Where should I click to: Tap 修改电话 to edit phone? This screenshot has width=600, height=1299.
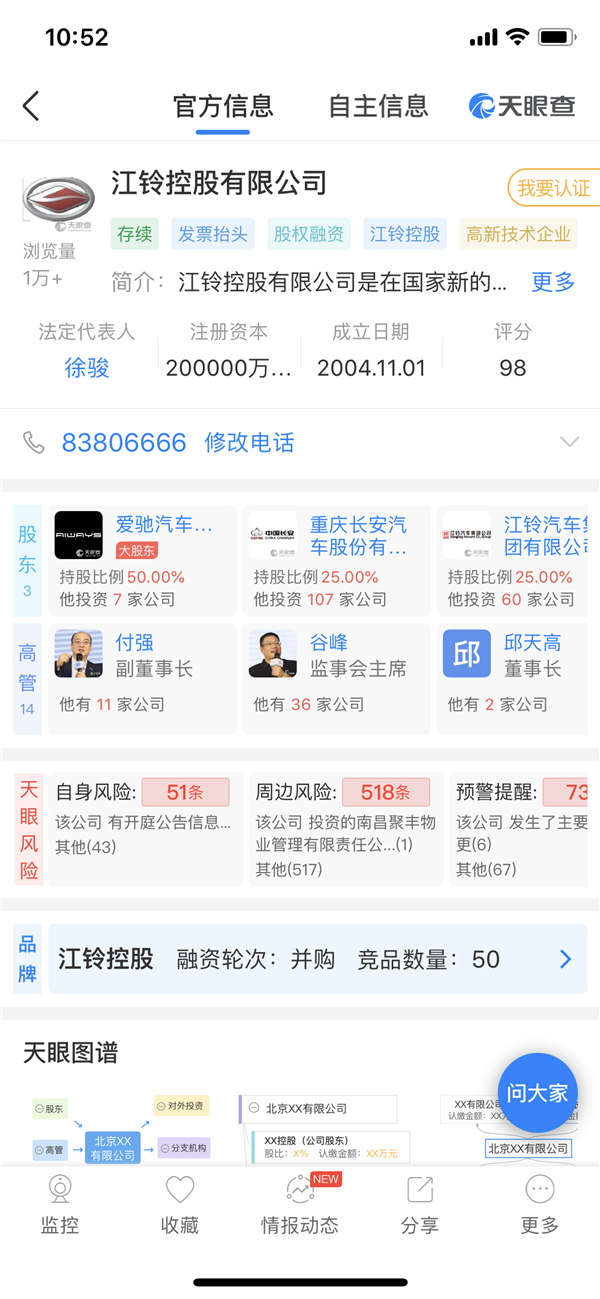pos(250,442)
